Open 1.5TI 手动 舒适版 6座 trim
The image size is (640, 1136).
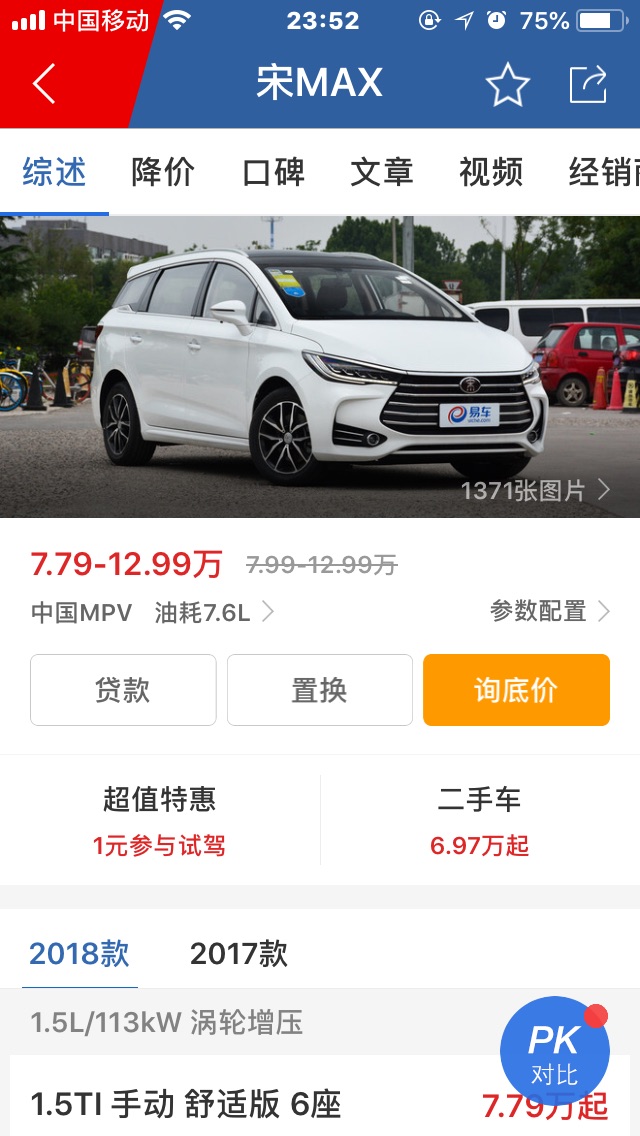tap(186, 1104)
